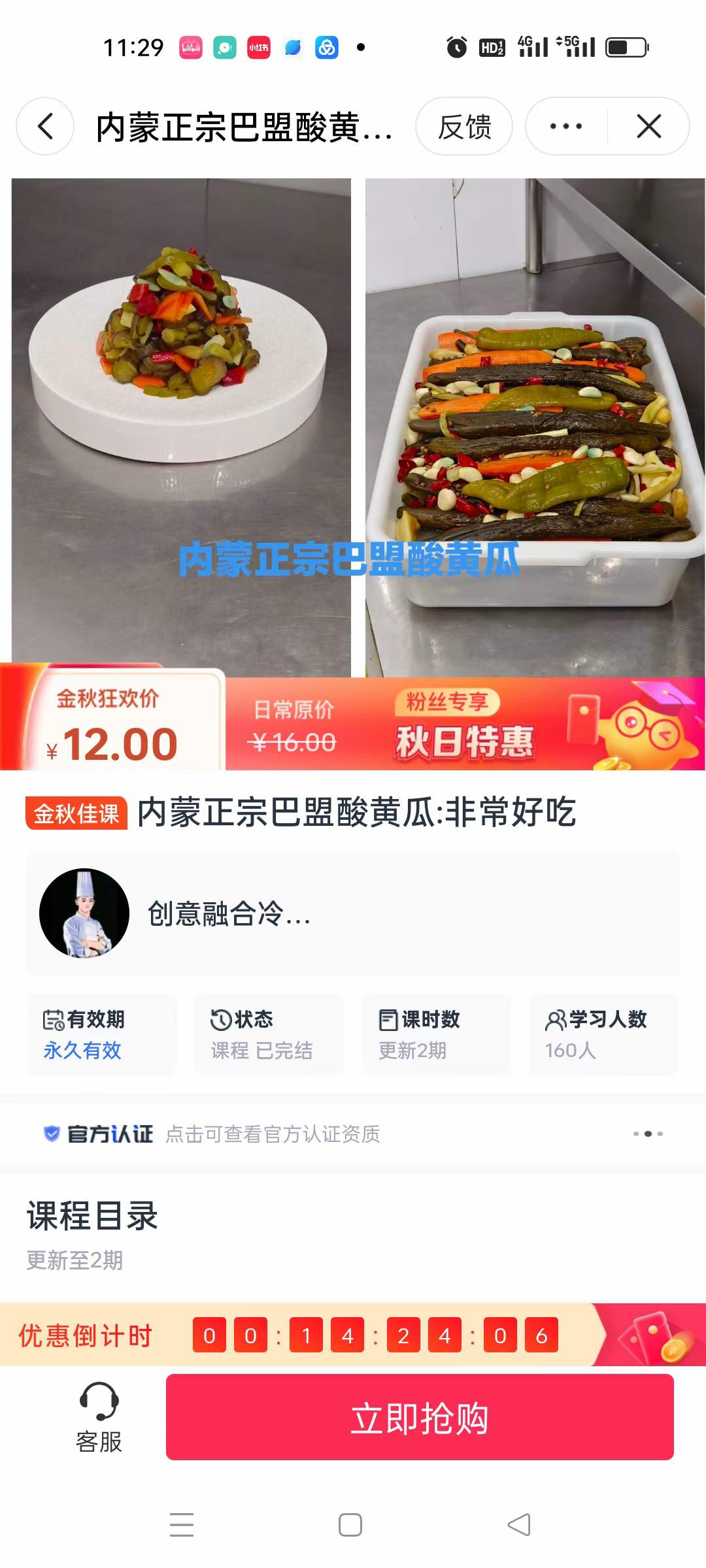Tap the 学习人数 learner count icon
This screenshot has height=1568, width=706.
[x=556, y=1019]
